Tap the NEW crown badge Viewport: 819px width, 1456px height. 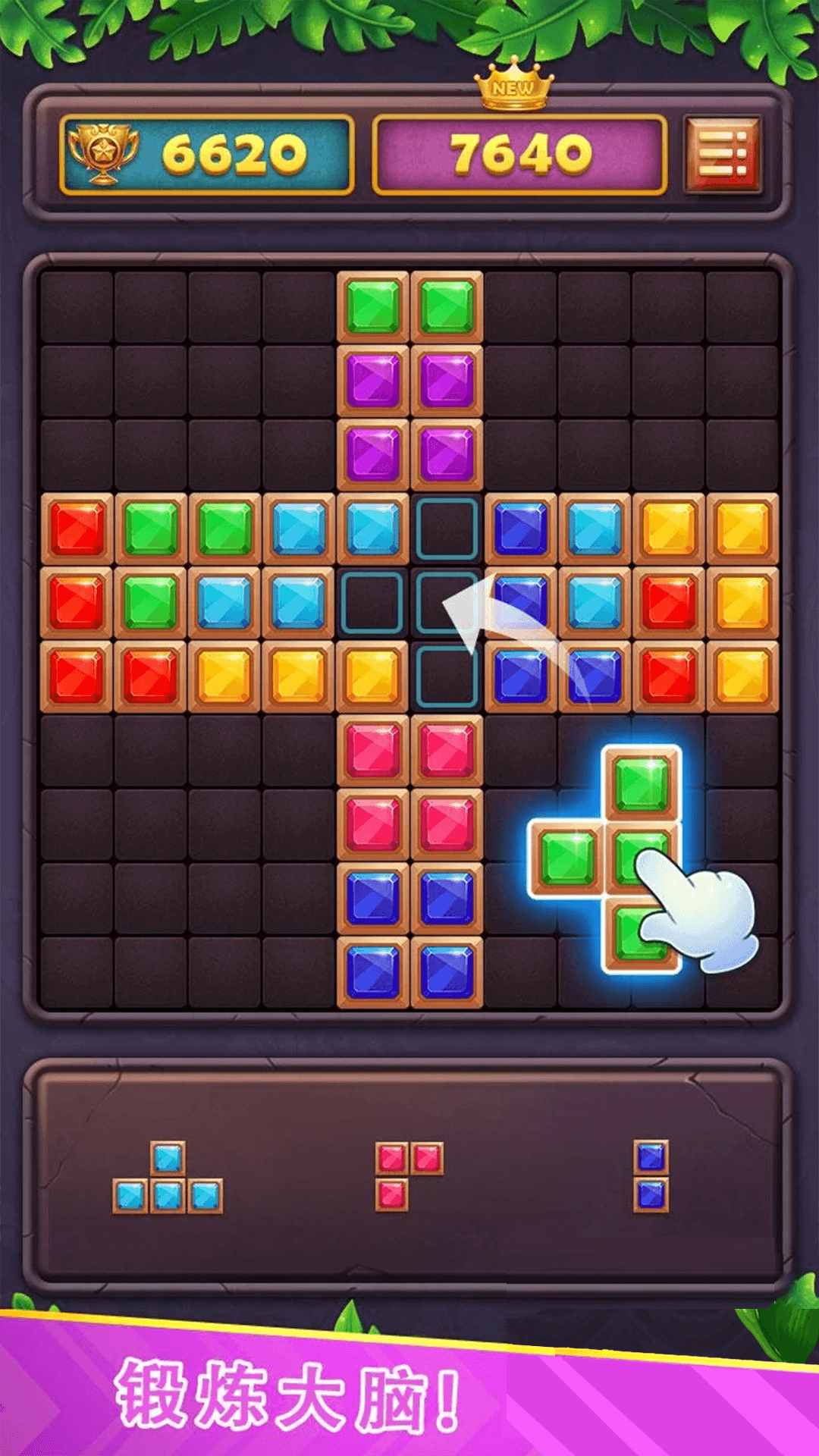click(513, 87)
